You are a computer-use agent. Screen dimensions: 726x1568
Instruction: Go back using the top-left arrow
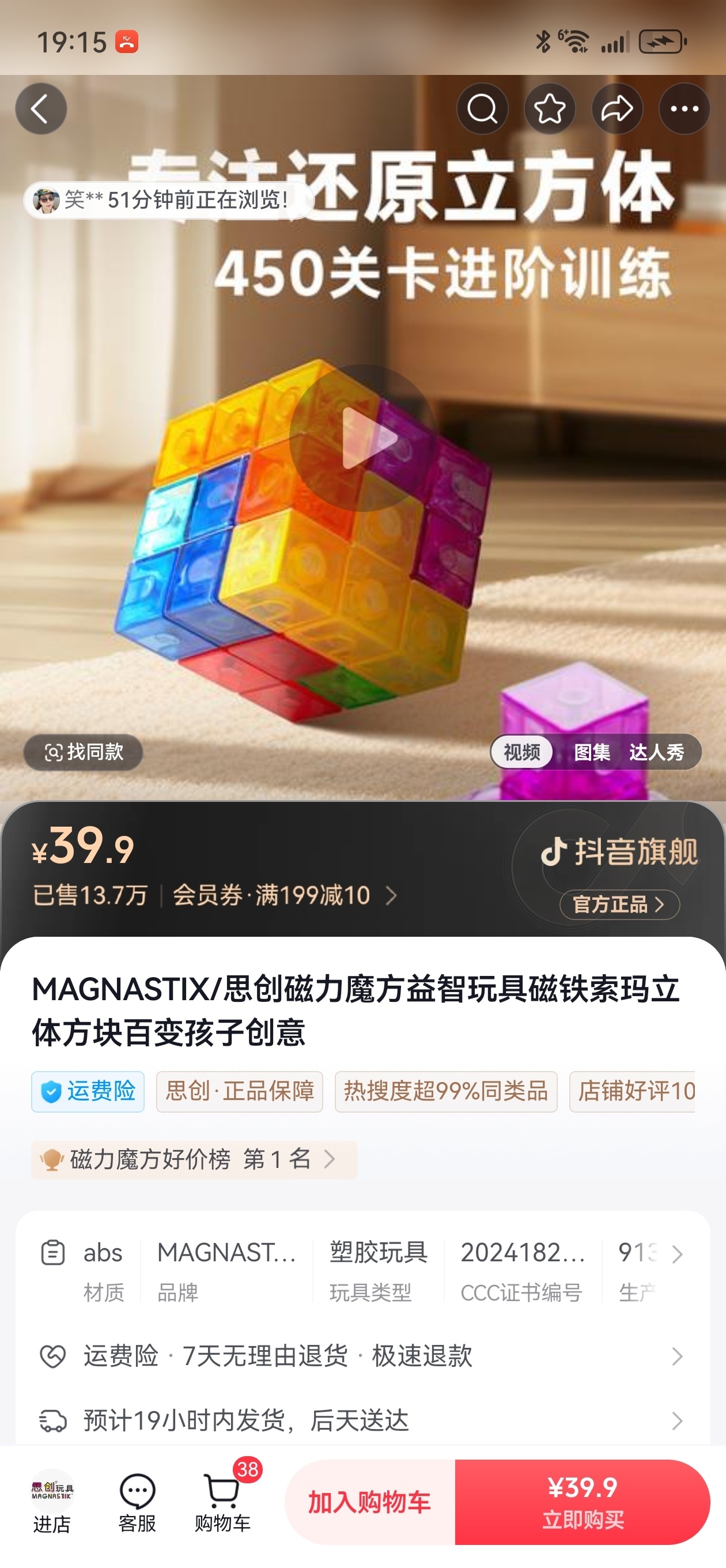[x=41, y=109]
